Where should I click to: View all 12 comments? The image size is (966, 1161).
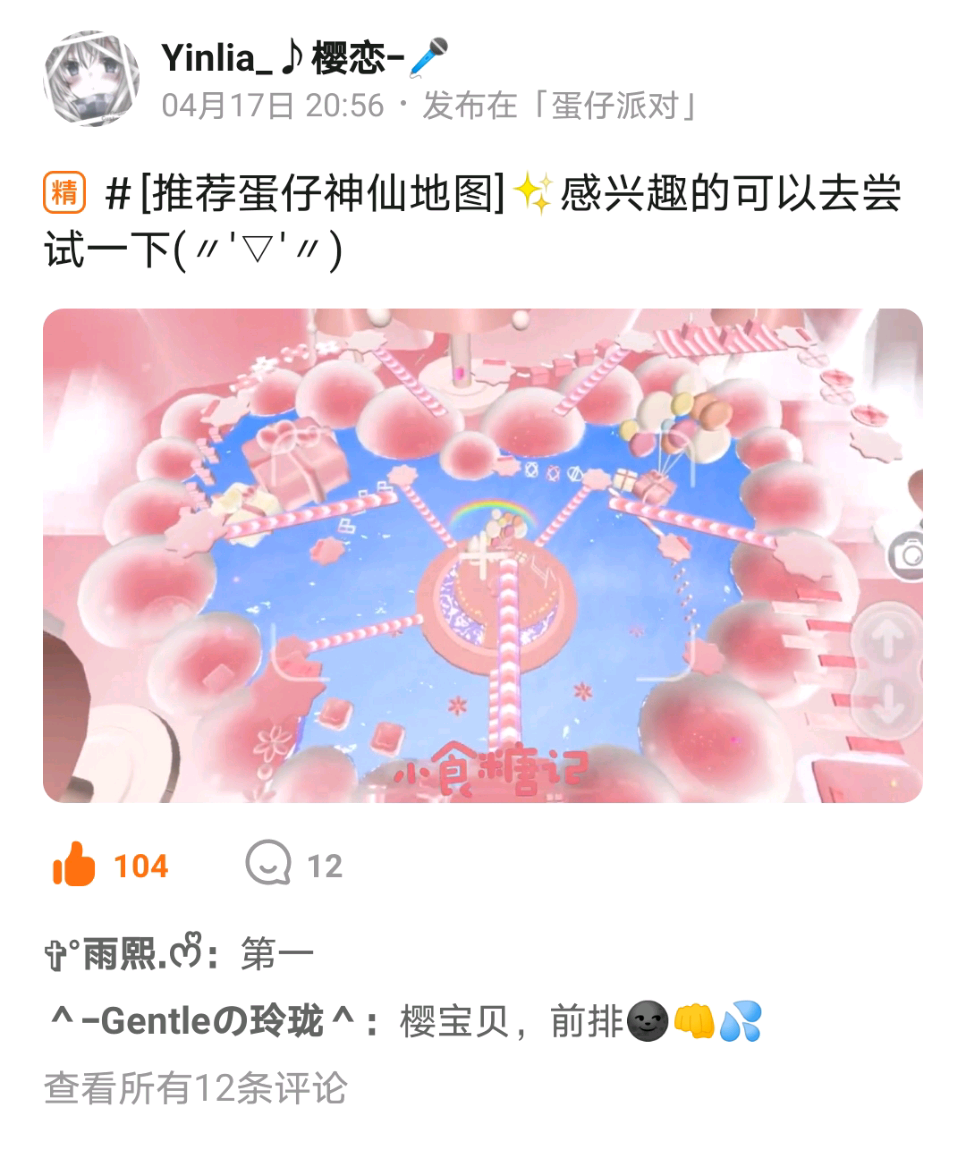[195, 1087]
